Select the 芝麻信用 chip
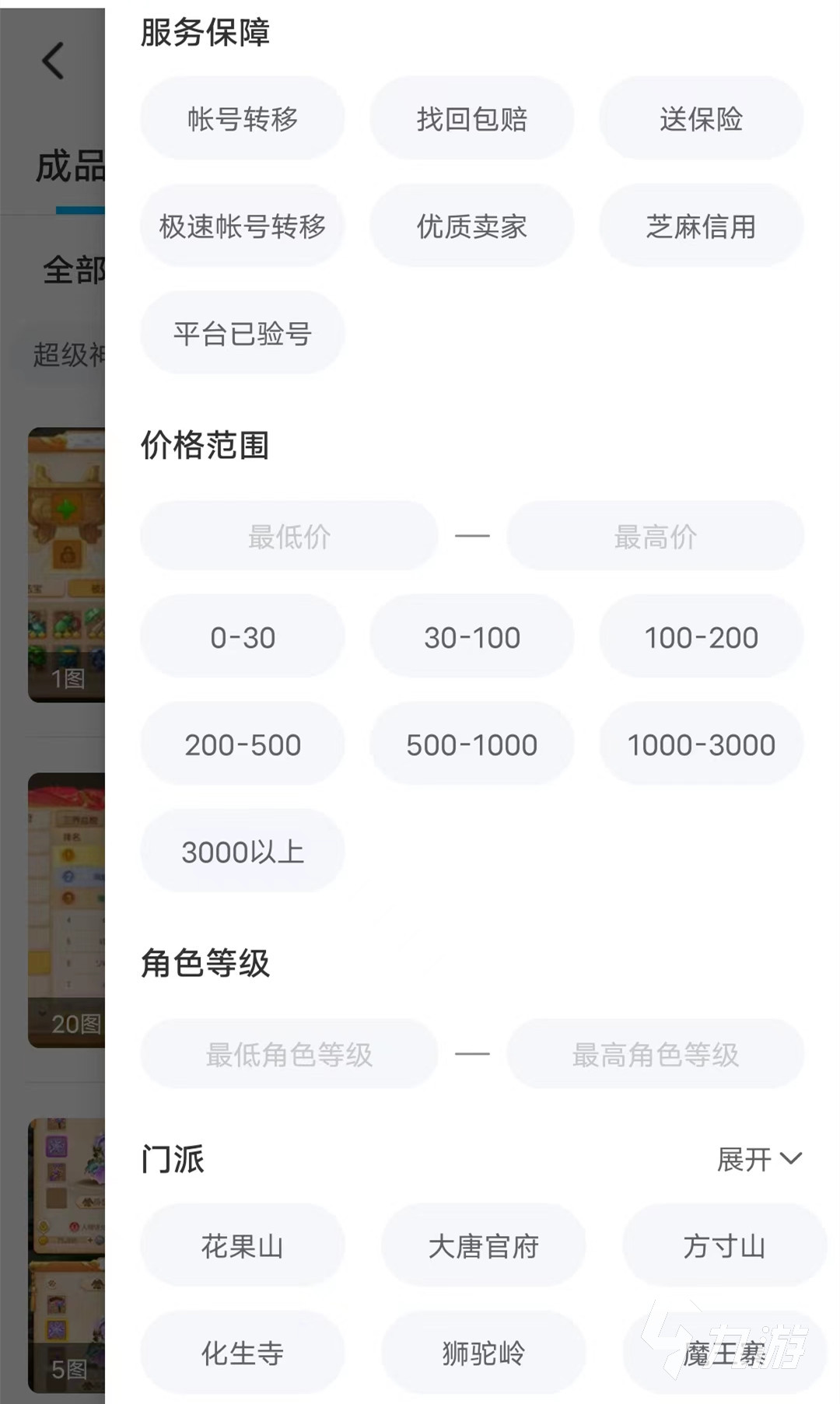The width and height of the screenshot is (840, 1404). click(701, 226)
